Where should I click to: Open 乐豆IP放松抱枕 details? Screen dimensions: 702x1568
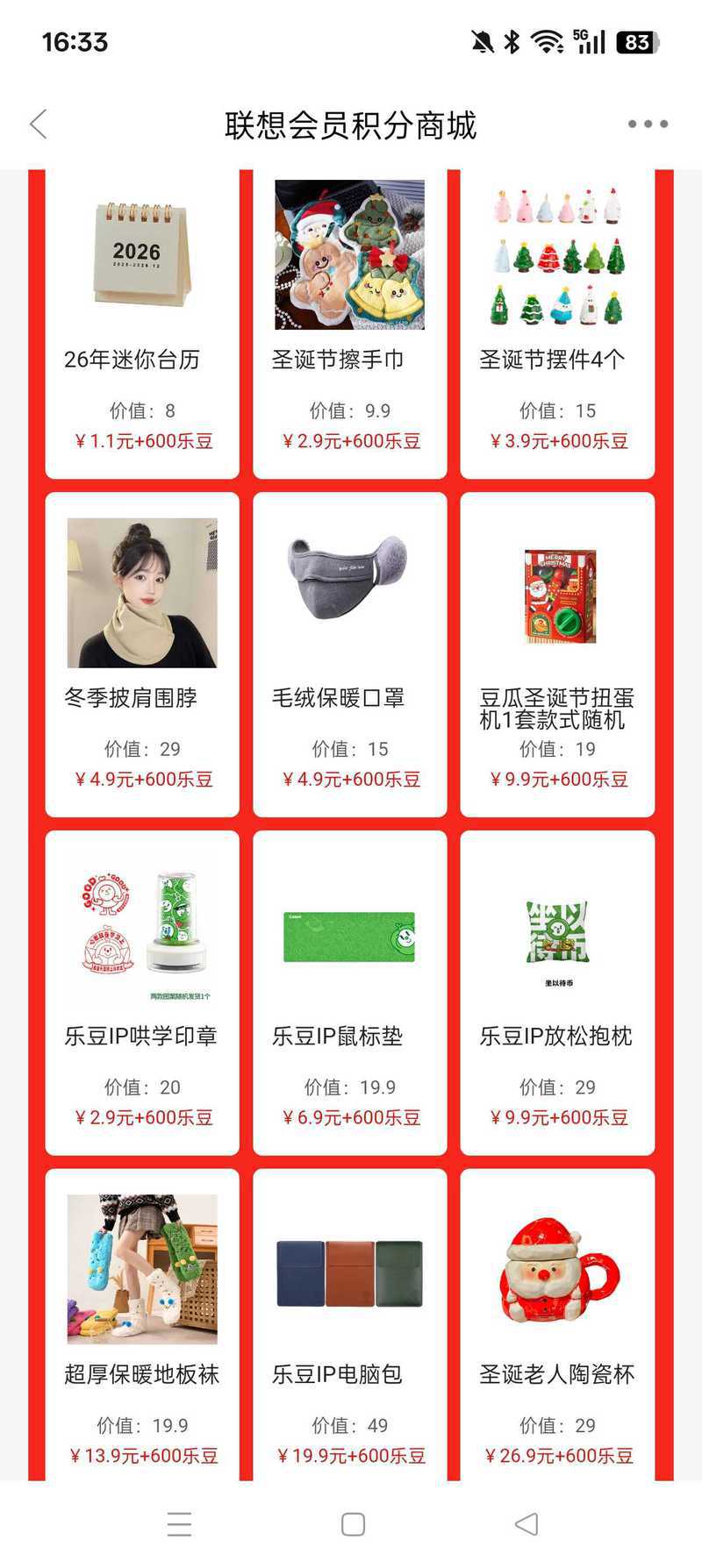[557, 991]
